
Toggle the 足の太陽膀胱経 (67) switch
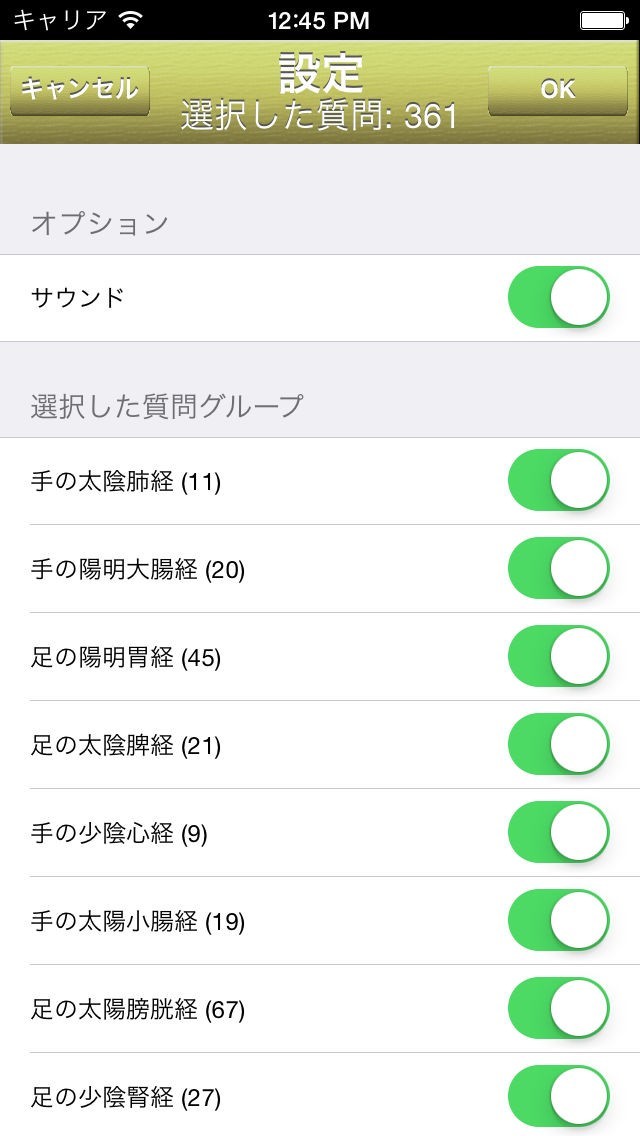558,1009
